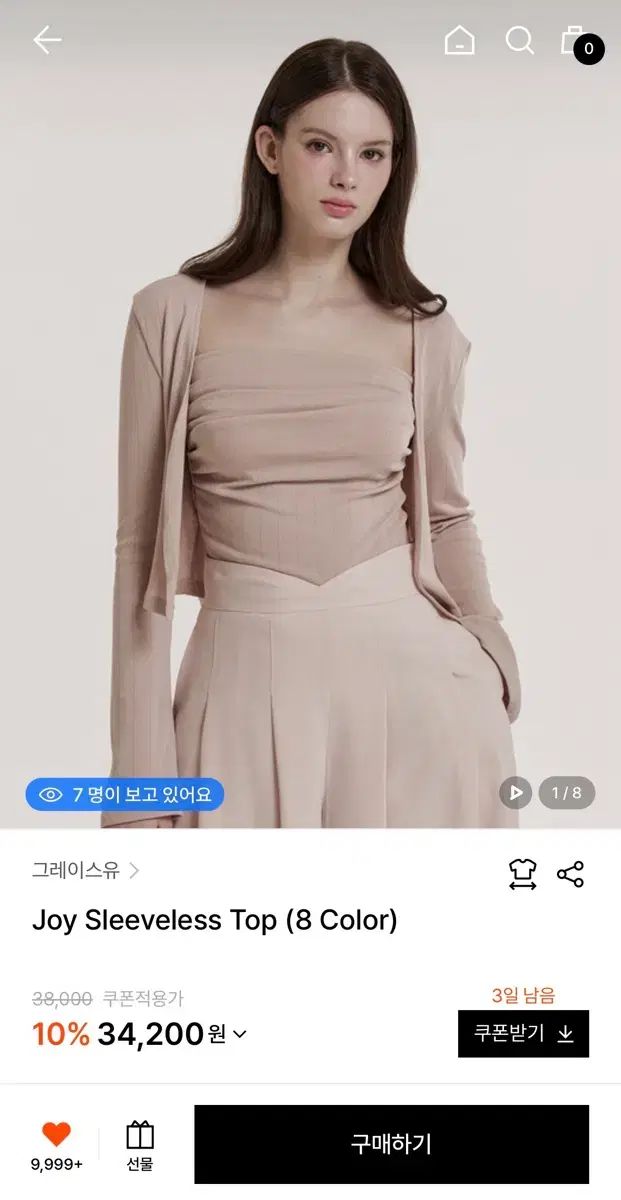Expand the 34,200원 price details

tap(239, 1034)
